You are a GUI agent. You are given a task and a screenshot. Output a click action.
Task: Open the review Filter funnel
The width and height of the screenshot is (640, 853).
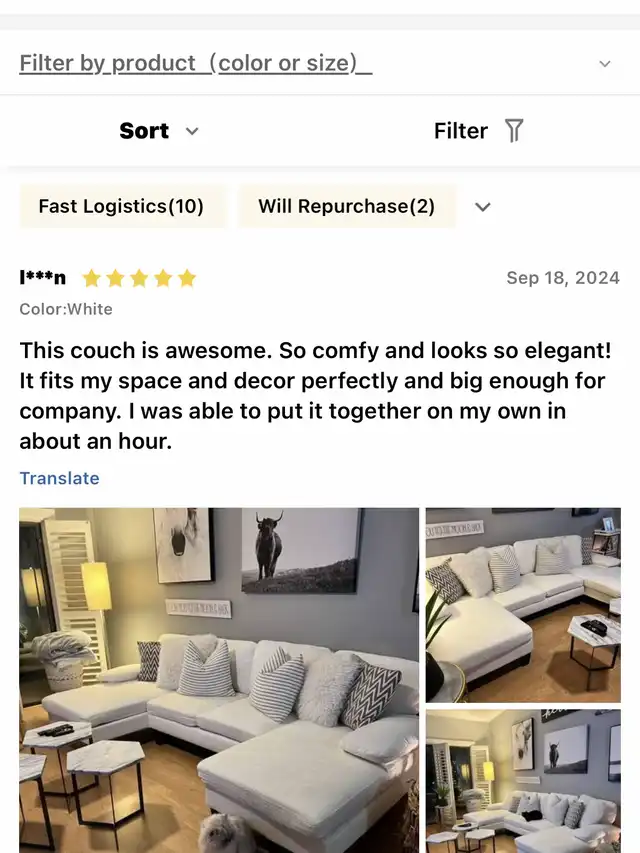tap(479, 131)
